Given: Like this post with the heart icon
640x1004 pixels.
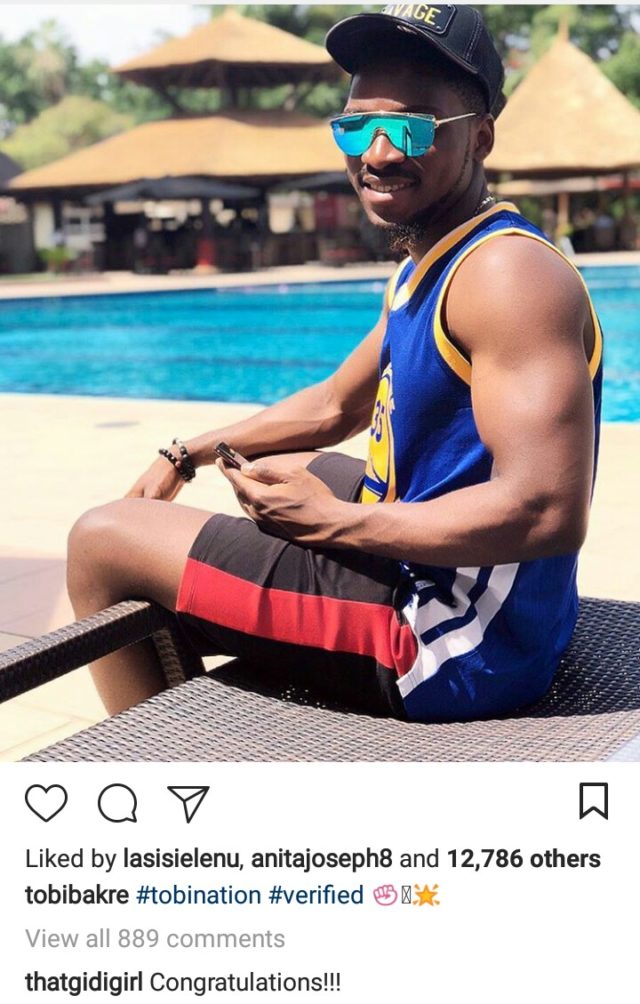Looking at the screenshot, I should pyautogui.click(x=46, y=803).
